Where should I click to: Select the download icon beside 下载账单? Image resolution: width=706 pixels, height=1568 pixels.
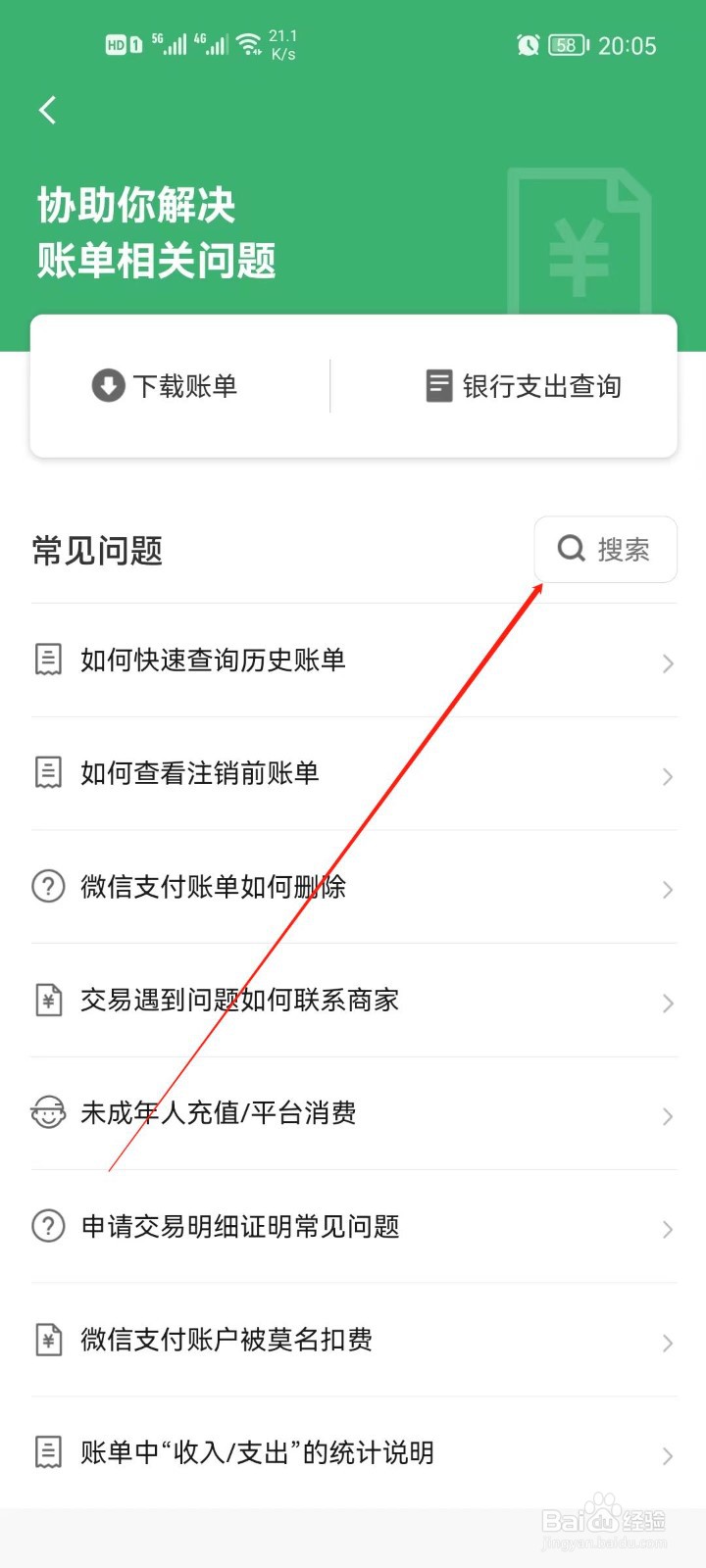[x=107, y=386]
